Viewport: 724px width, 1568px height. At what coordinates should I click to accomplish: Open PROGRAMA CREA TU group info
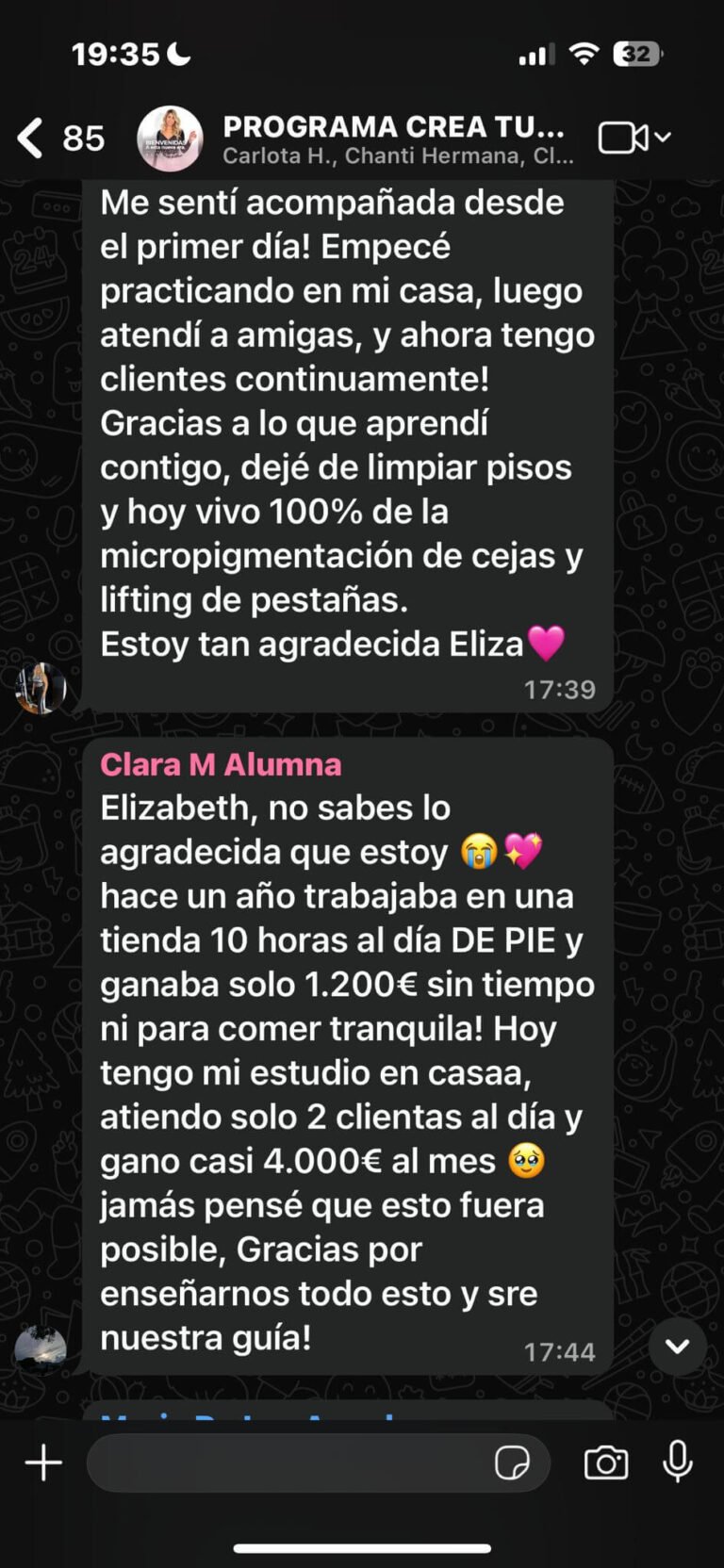[394, 139]
